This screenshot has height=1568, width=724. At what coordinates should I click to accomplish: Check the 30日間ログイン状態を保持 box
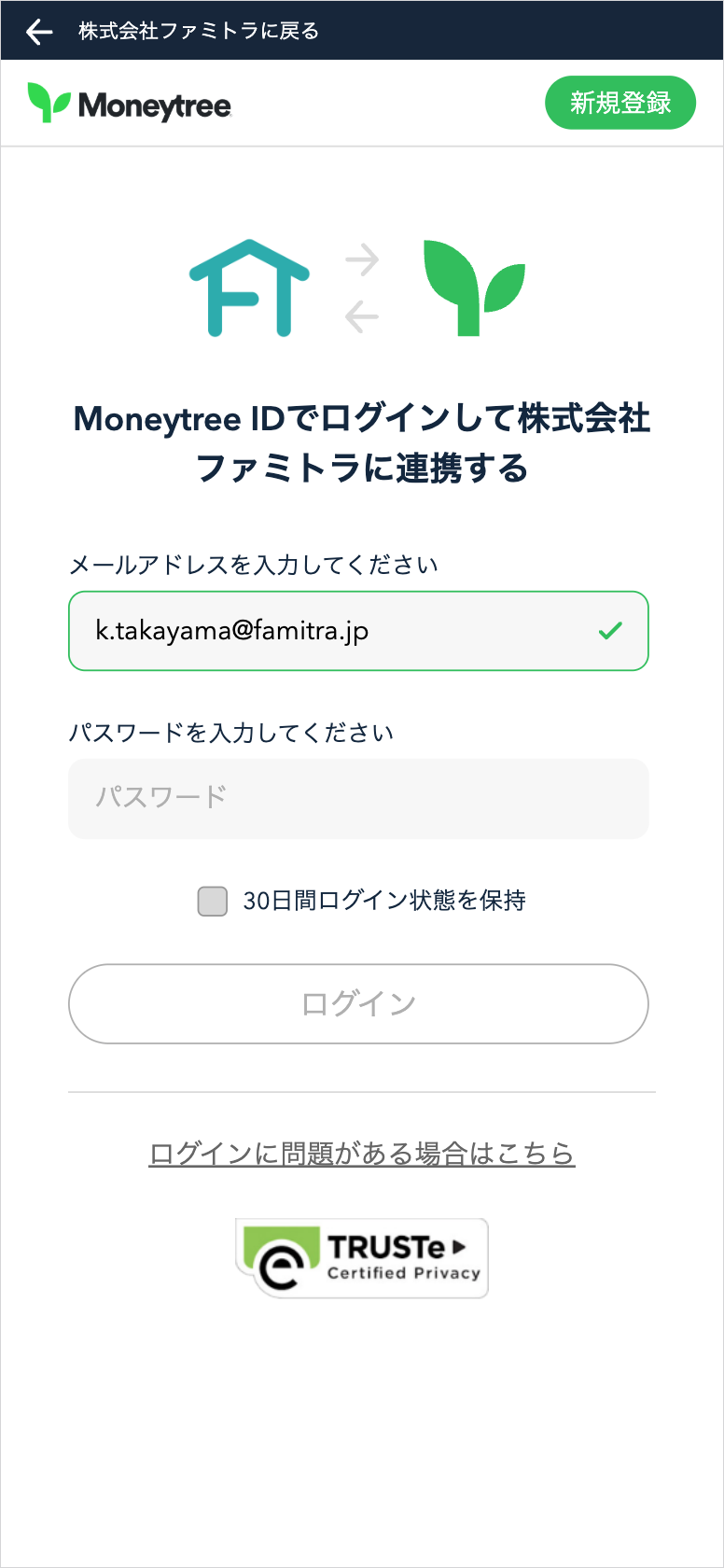[213, 901]
